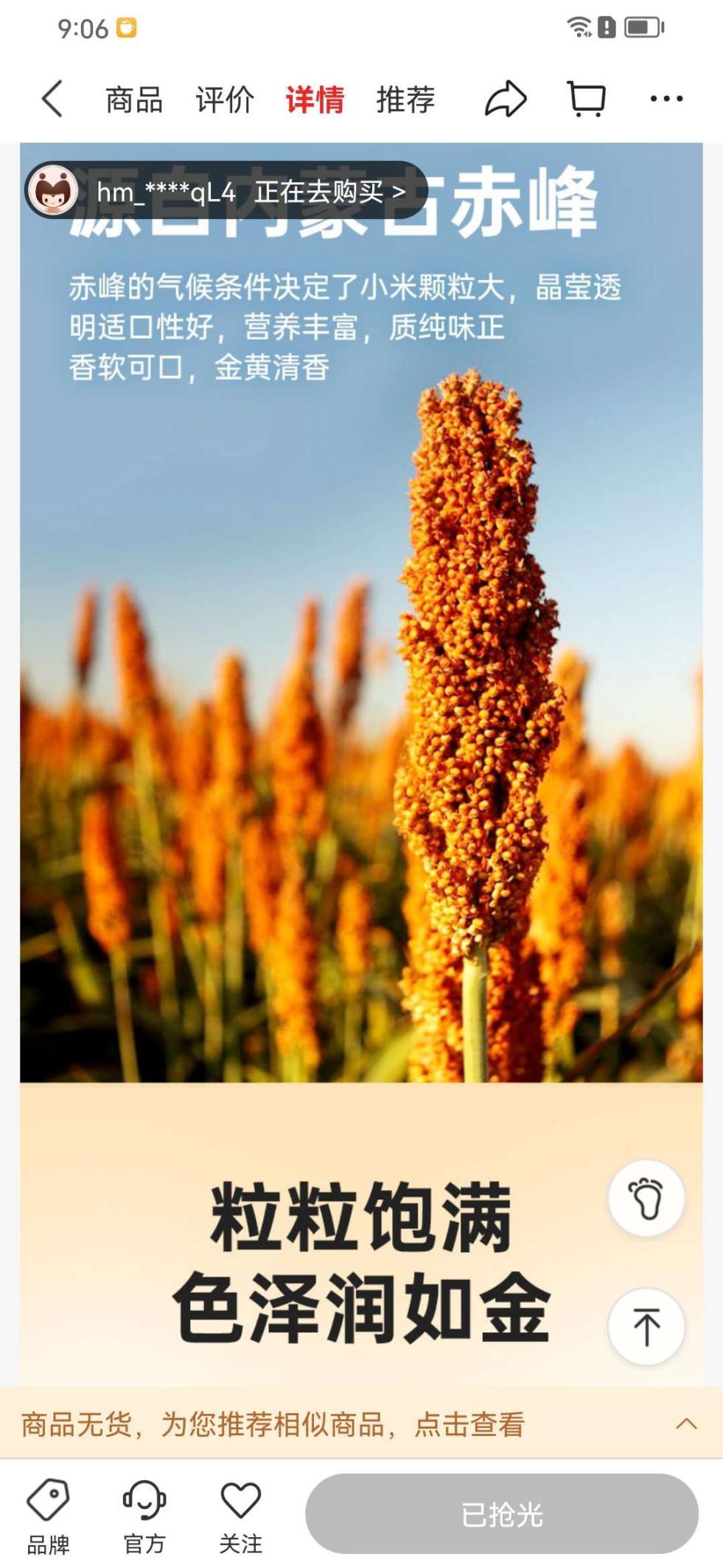Share this product
Viewport: 723px width, 1568px height.
point(506,100)
